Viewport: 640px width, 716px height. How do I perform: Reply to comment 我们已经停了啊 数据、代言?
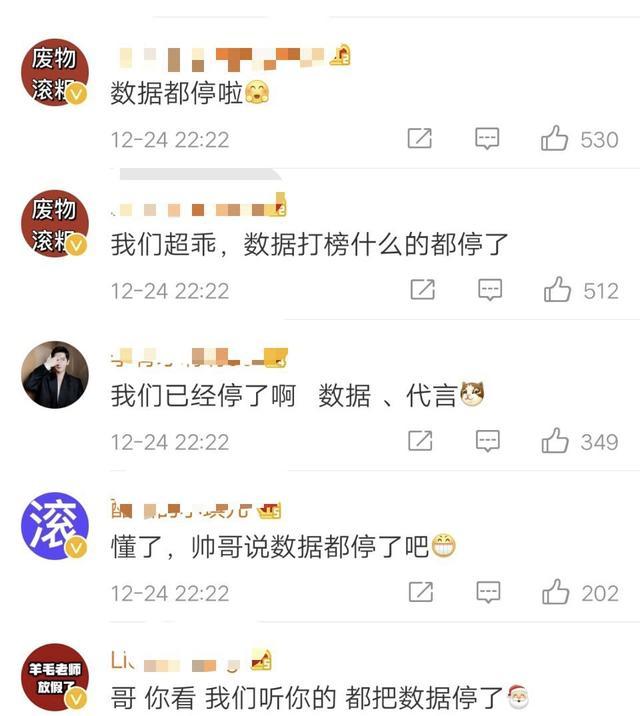[x=487, y=441]
